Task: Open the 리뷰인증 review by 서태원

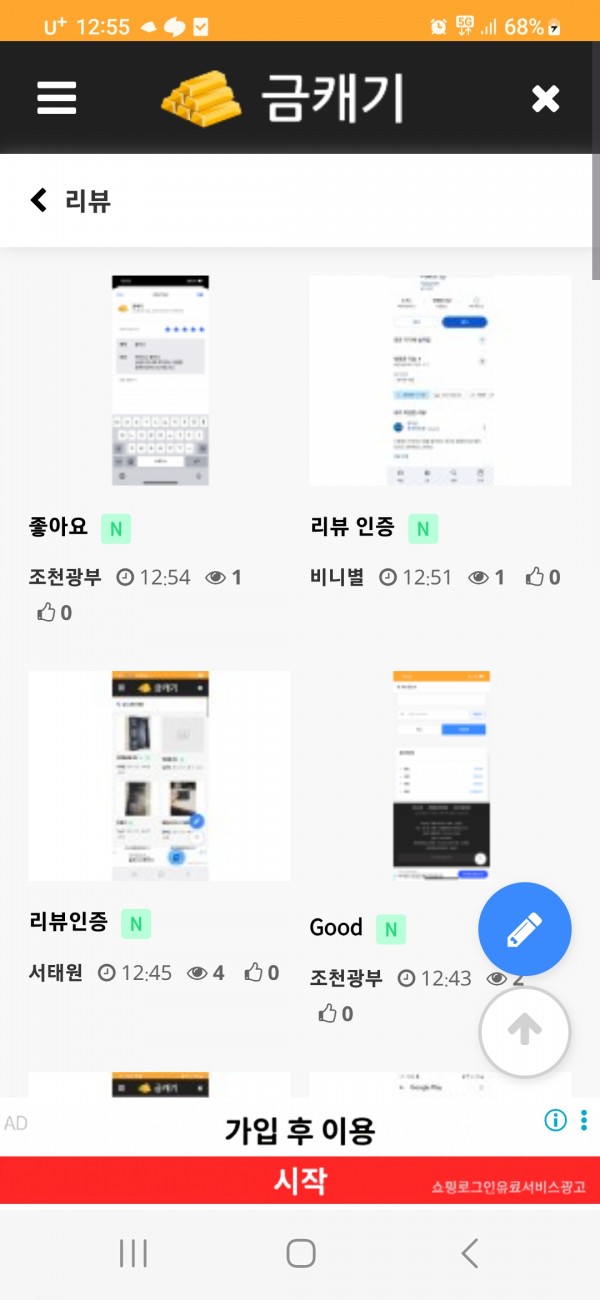Action: (68, 922)
